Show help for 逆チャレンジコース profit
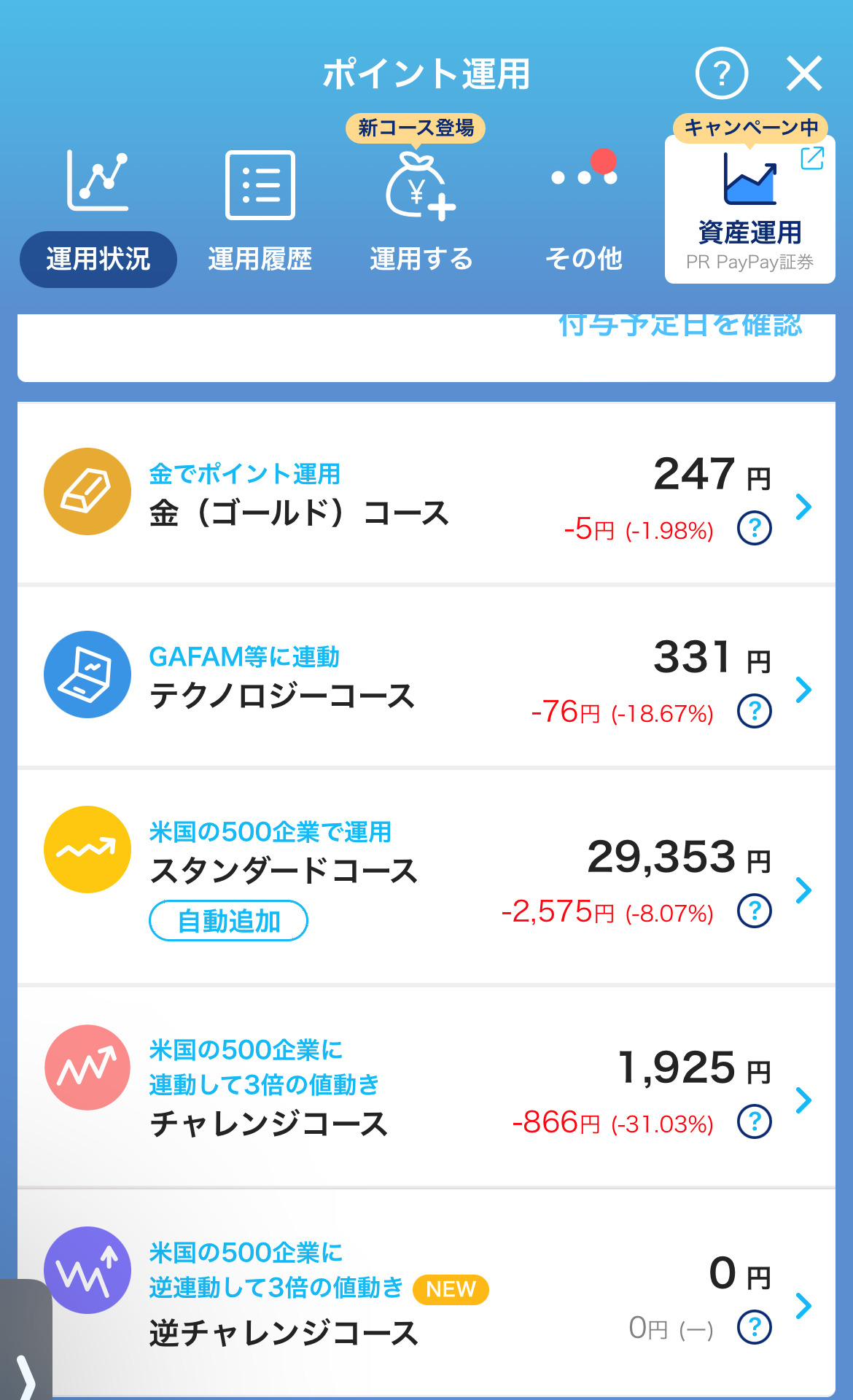The height and width of the screenshot is (1400, 853). 755,1328
